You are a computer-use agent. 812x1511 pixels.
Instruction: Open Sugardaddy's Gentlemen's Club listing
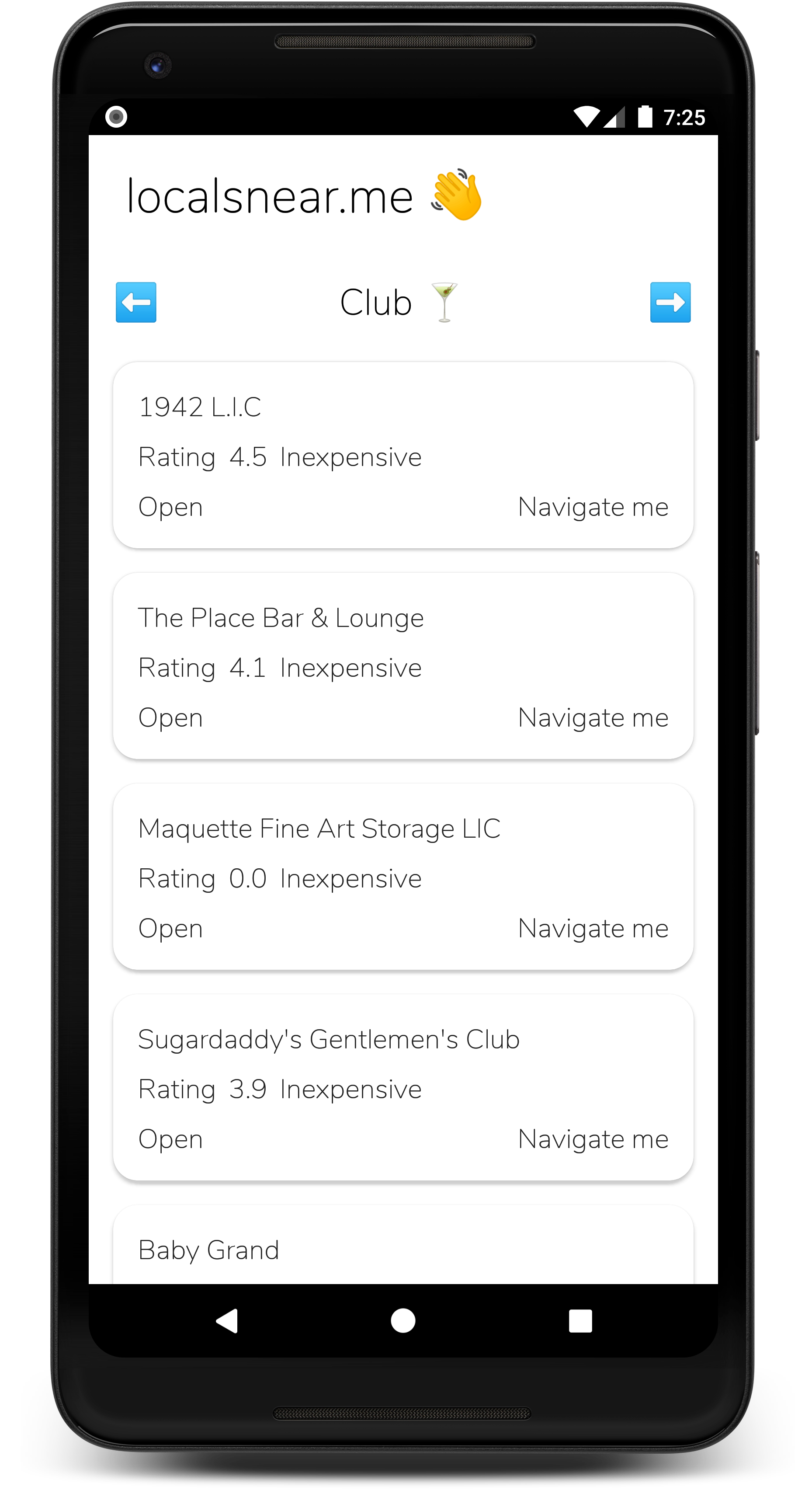[328, 1038]
